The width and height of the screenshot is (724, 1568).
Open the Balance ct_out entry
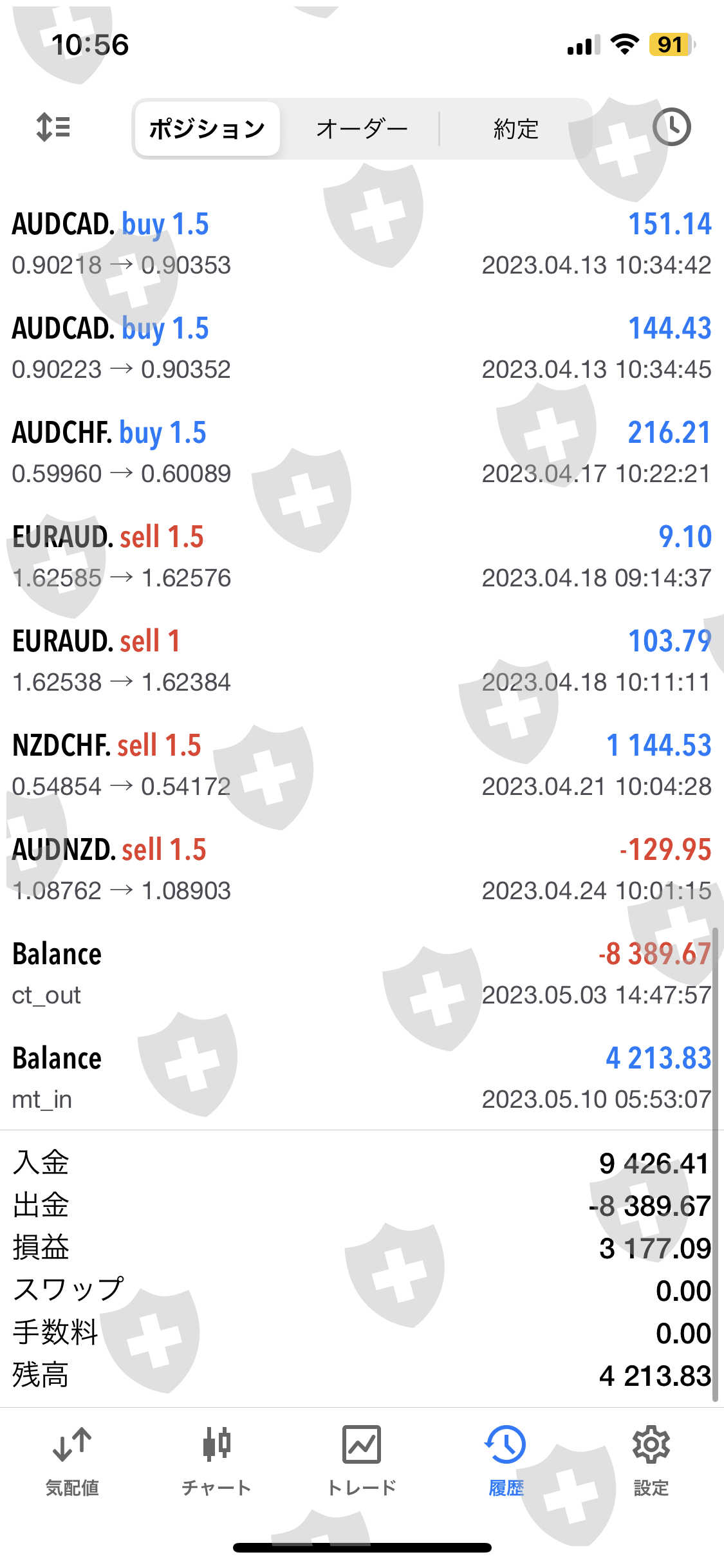[x=362, y=974]
